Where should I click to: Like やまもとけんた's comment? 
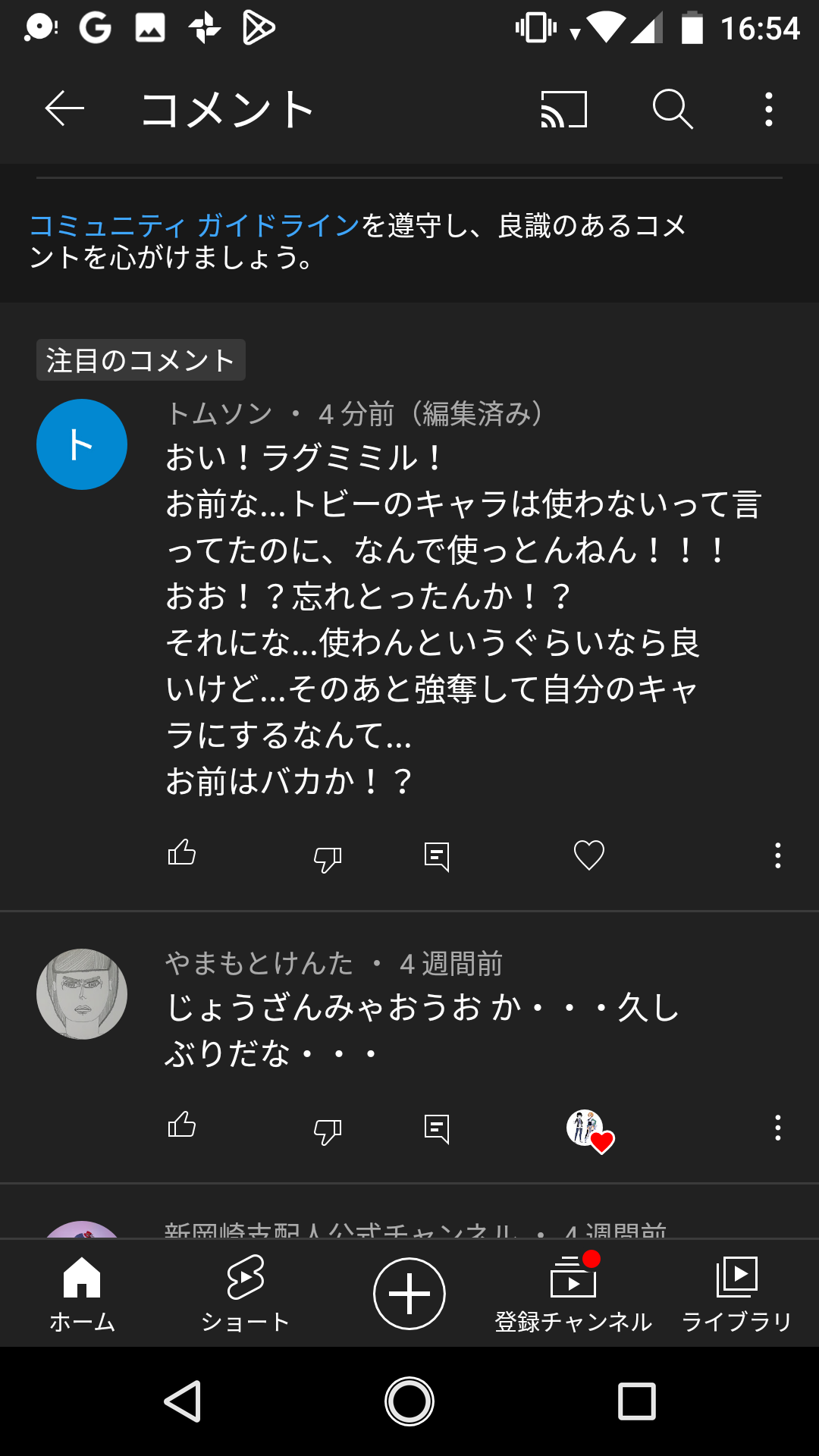click(x=182, y=1126)
